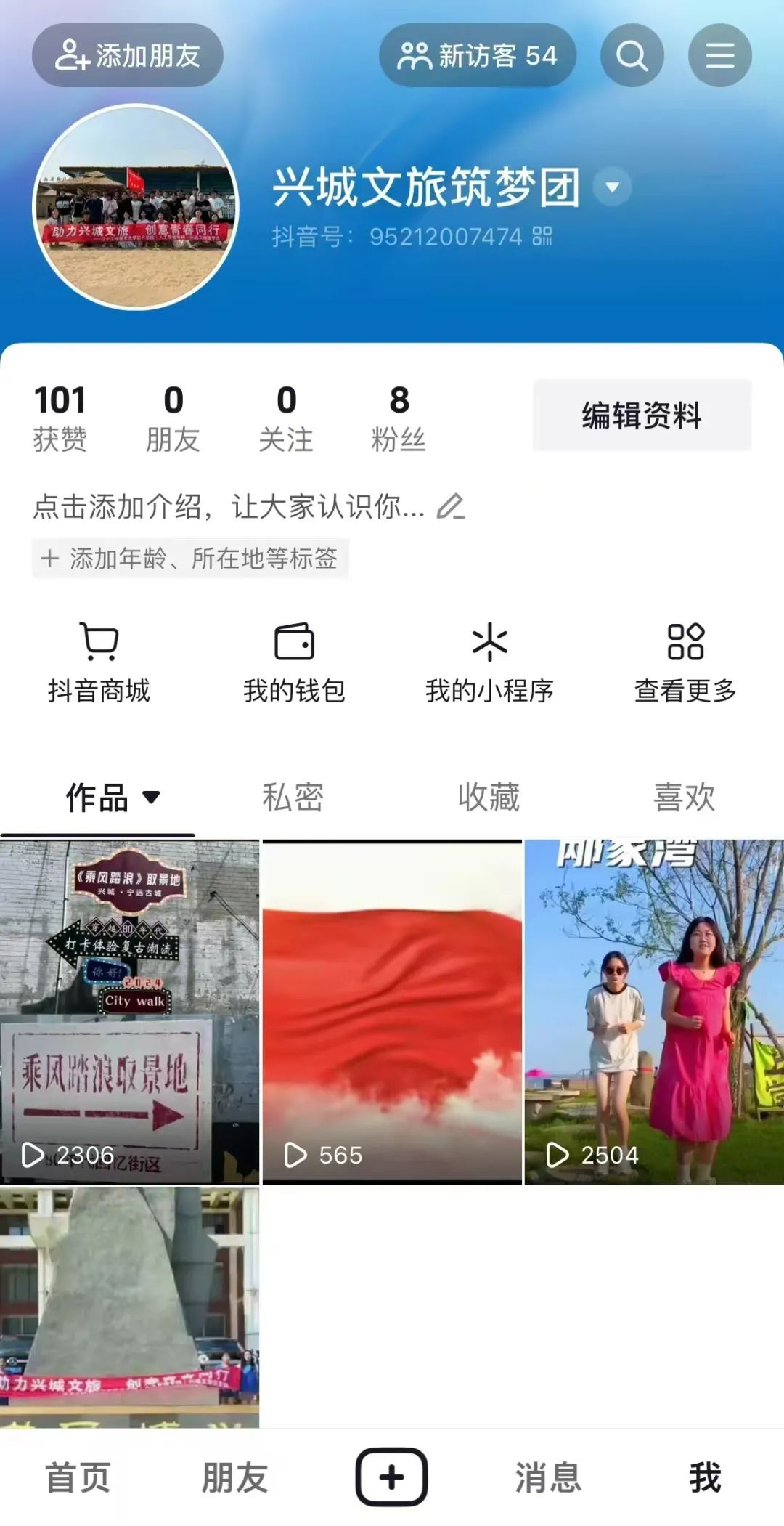Open 我的钱包

pos(294,661)
